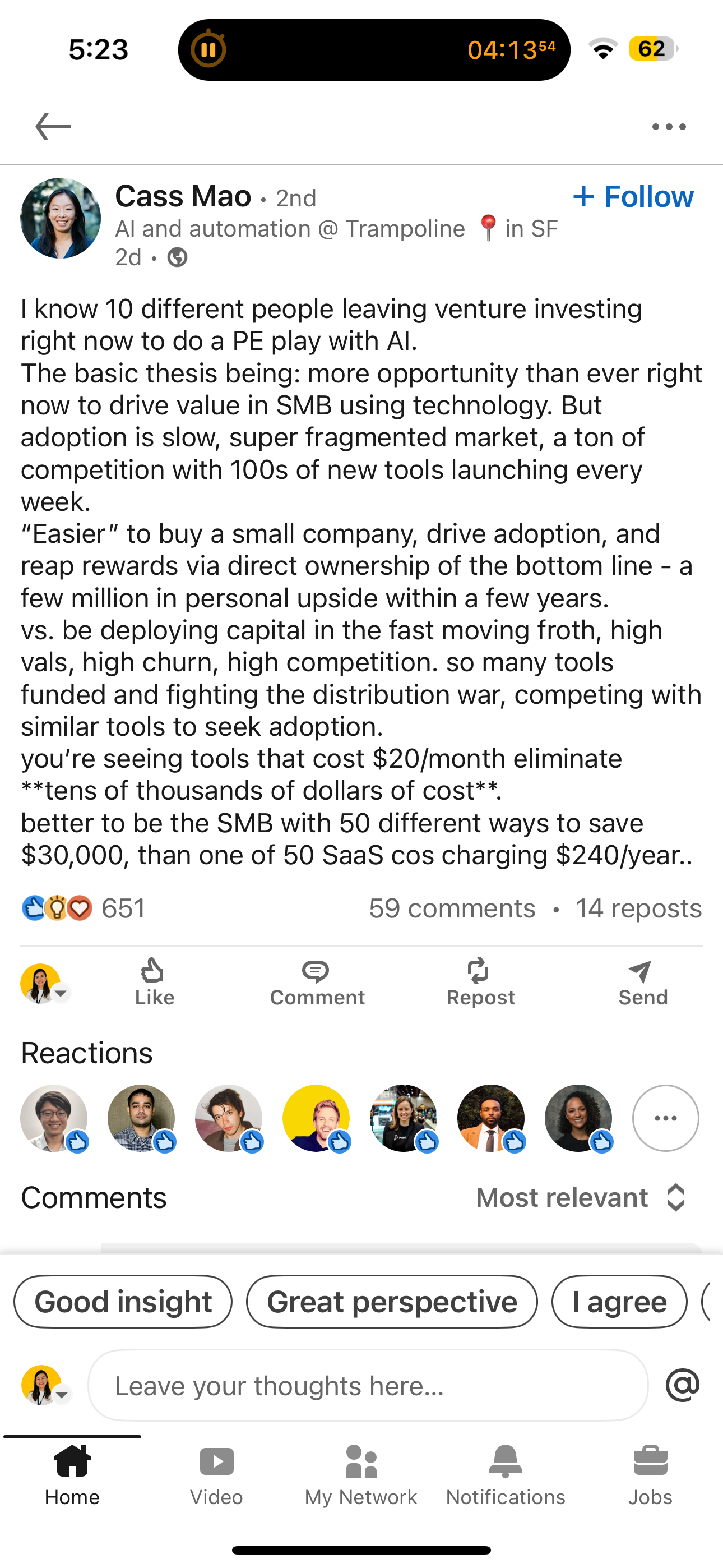This screenshot has width=723, height=1568.
Task: View the 14 reposts
Action: click(638, 908)
